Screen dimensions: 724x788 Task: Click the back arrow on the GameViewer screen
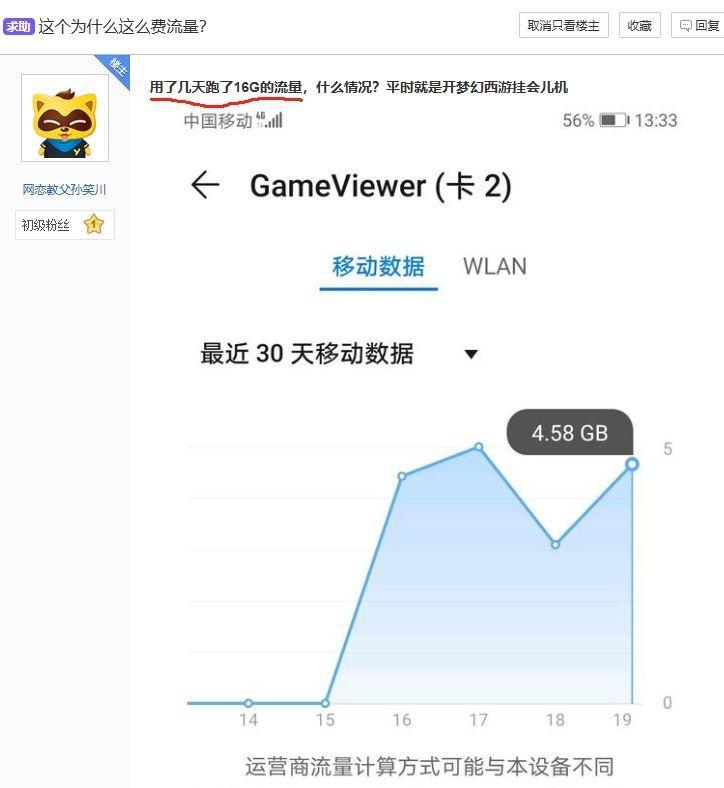[x=206, y=184]
